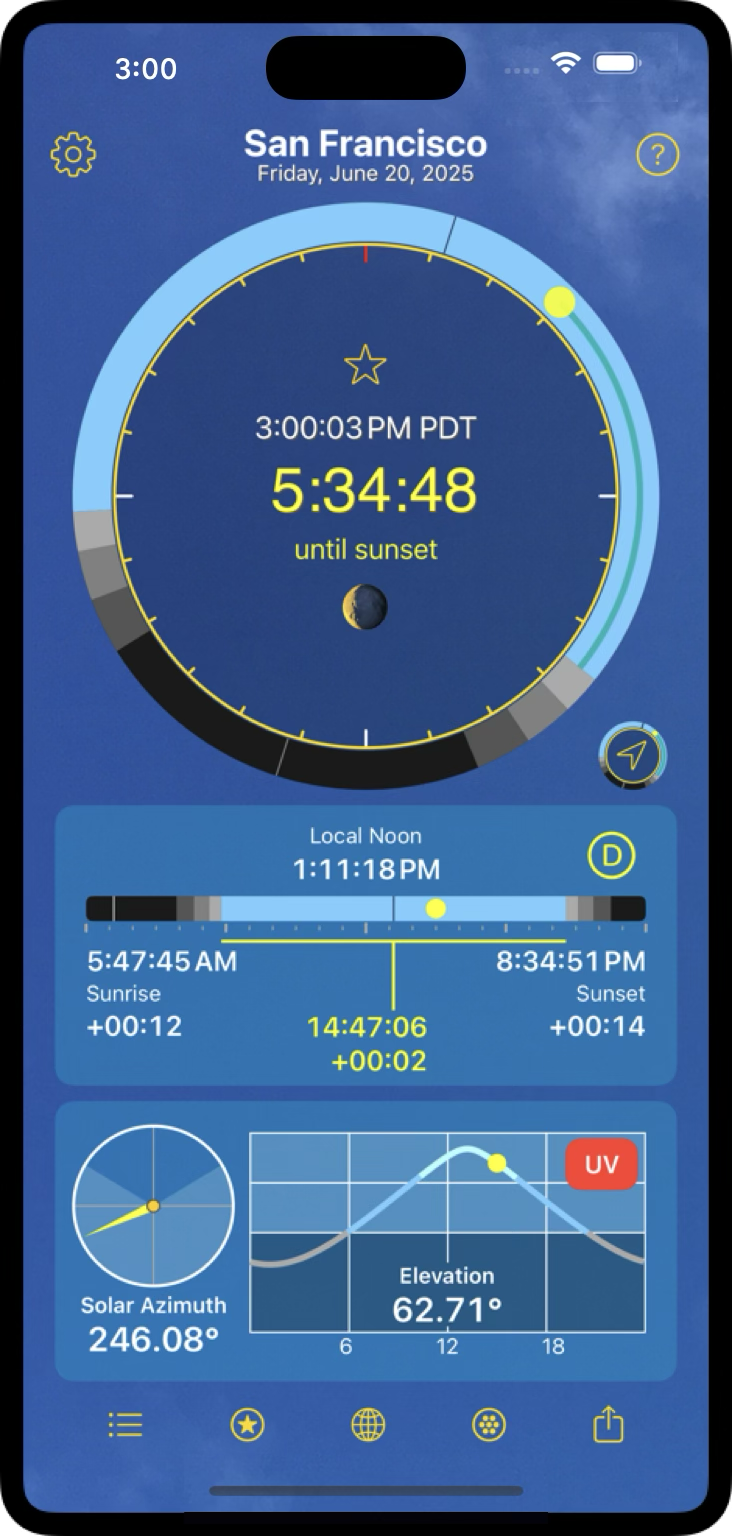Screen dimensions: 732x1536
Task: Tap the moon phase icon
Action: 365,608
